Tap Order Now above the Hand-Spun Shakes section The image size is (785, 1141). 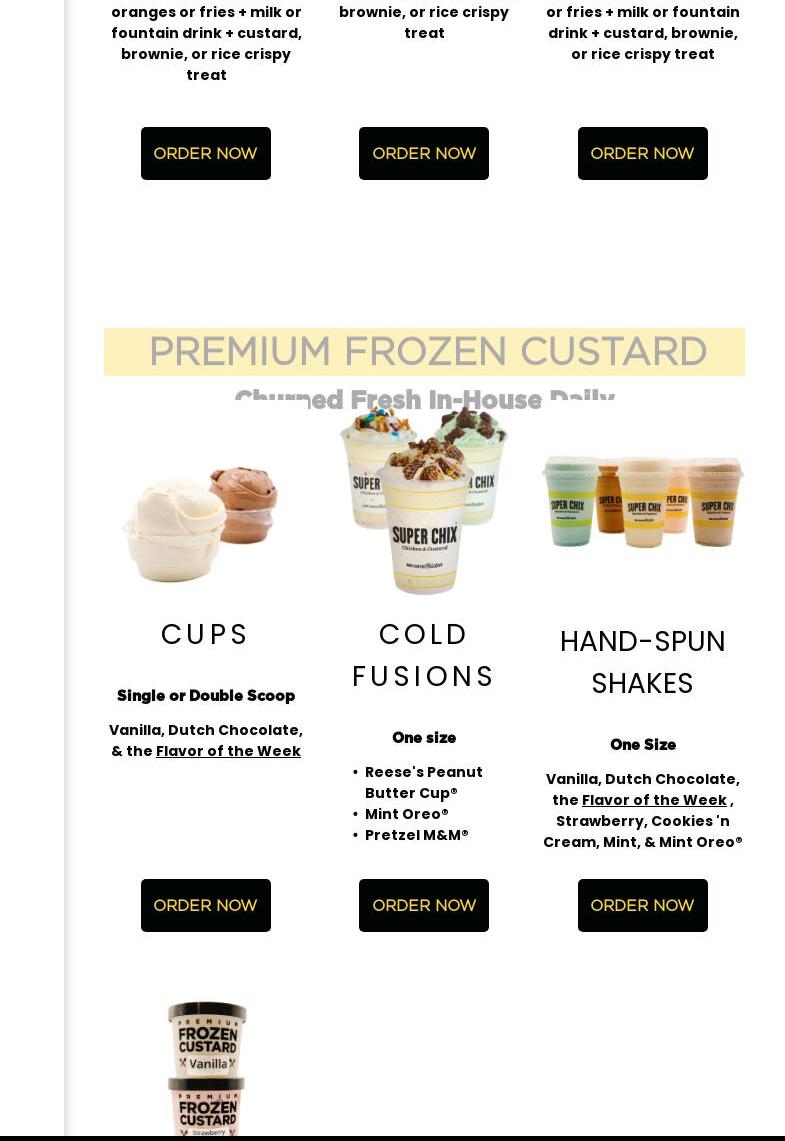click(x=642, y=153)
